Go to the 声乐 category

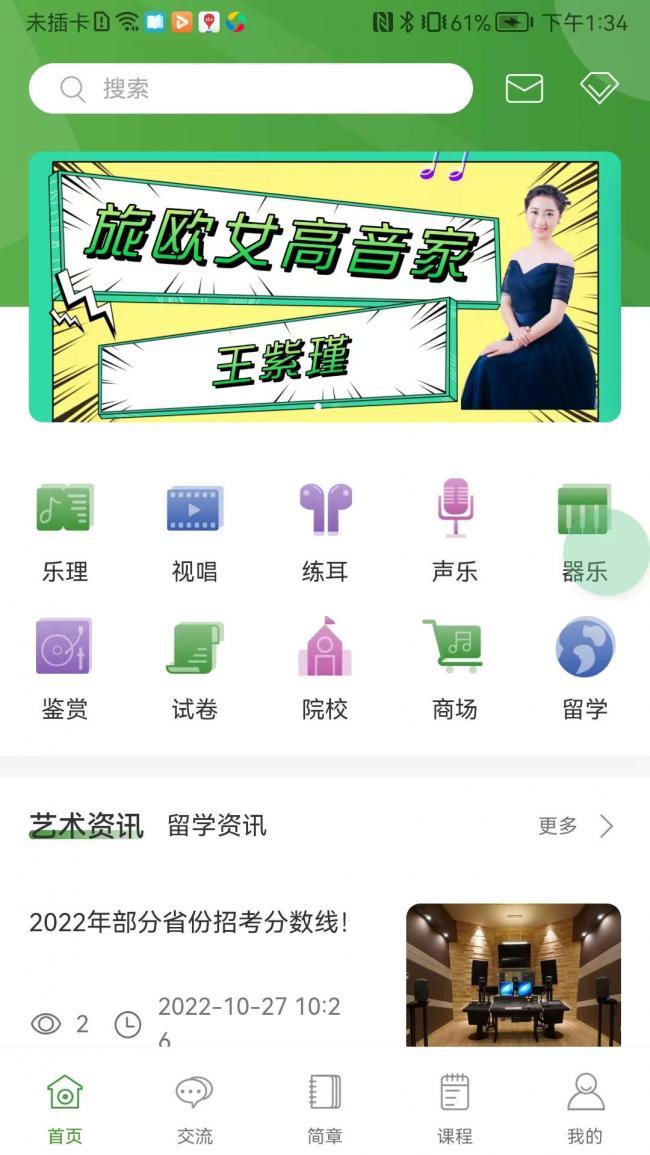(454, 530)
